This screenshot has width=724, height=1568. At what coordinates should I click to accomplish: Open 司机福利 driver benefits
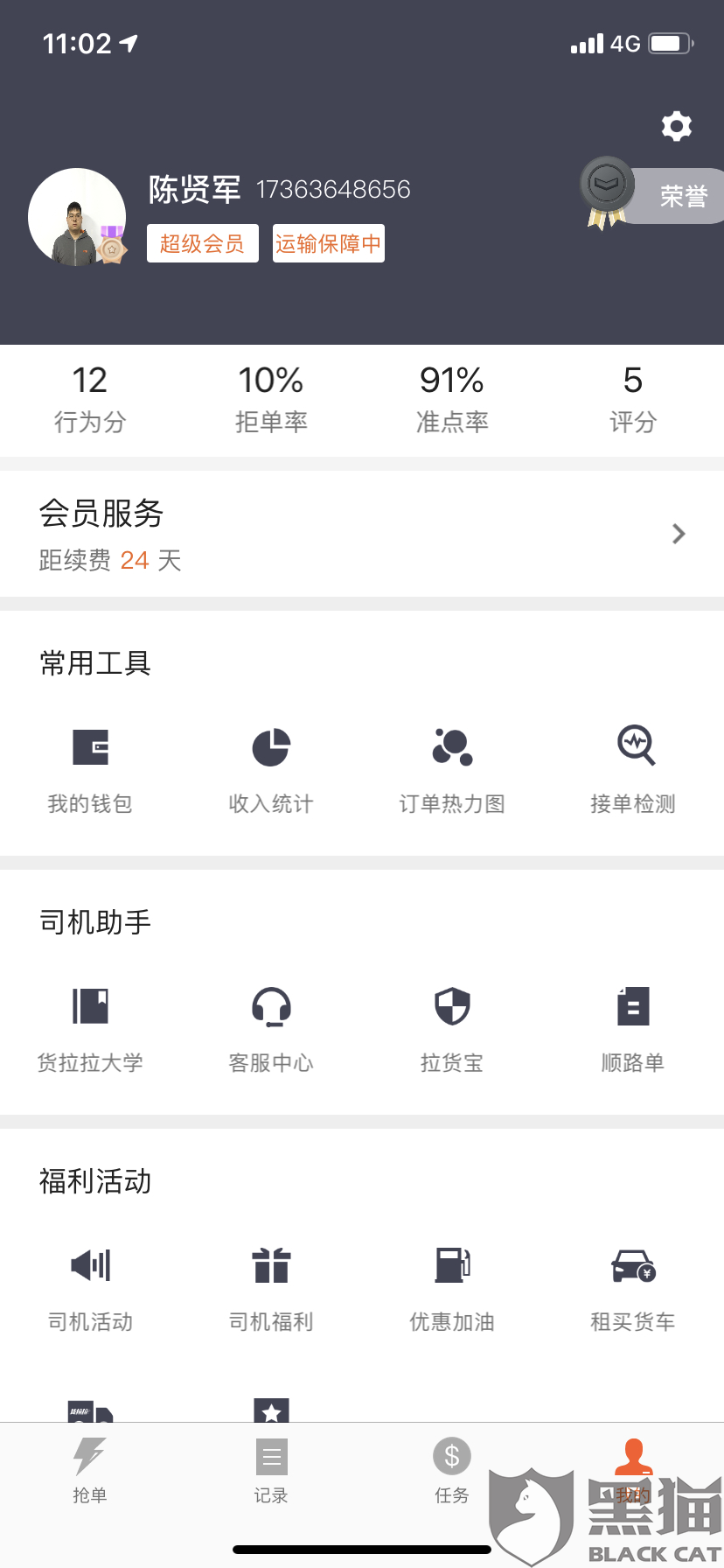click(271, 1286)
